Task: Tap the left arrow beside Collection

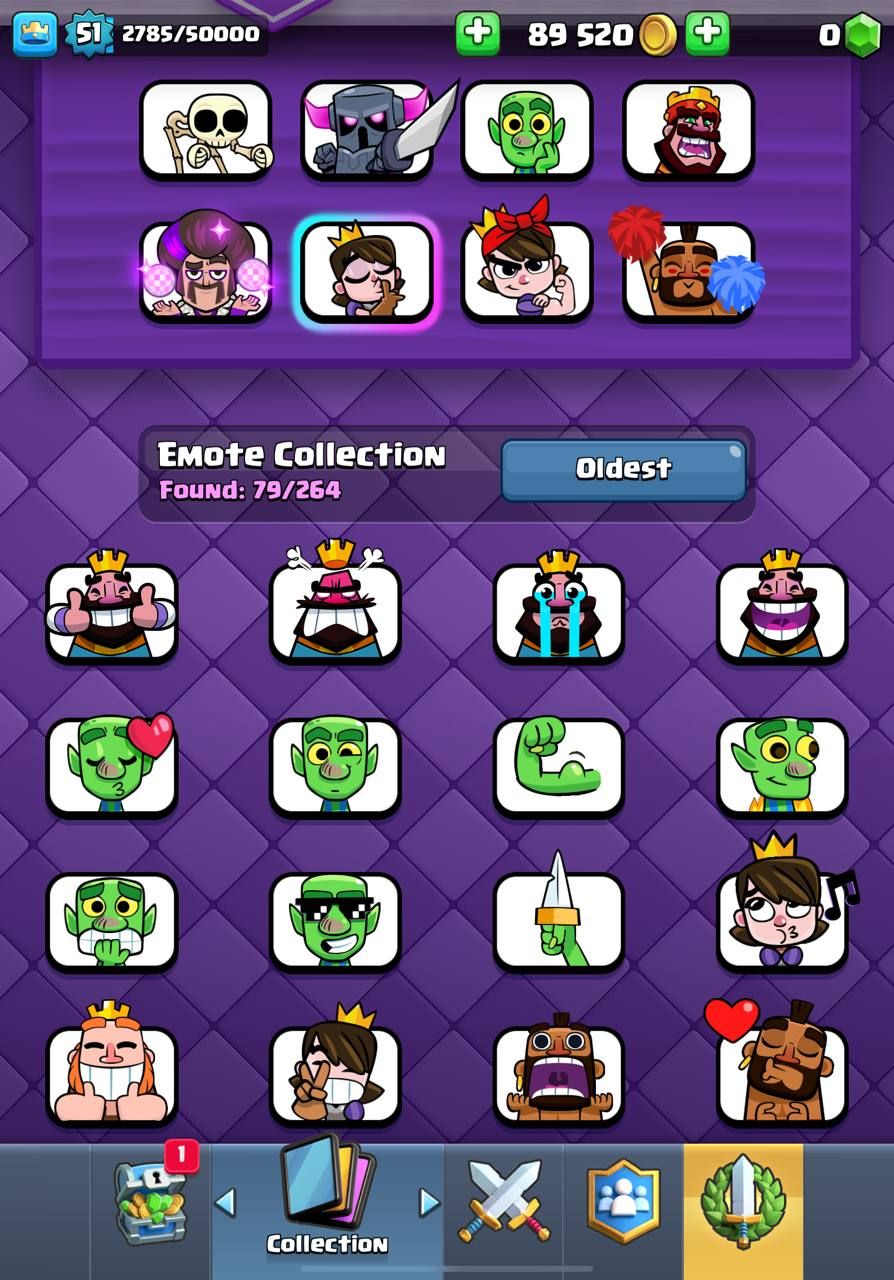Action: click(226, 1202)
